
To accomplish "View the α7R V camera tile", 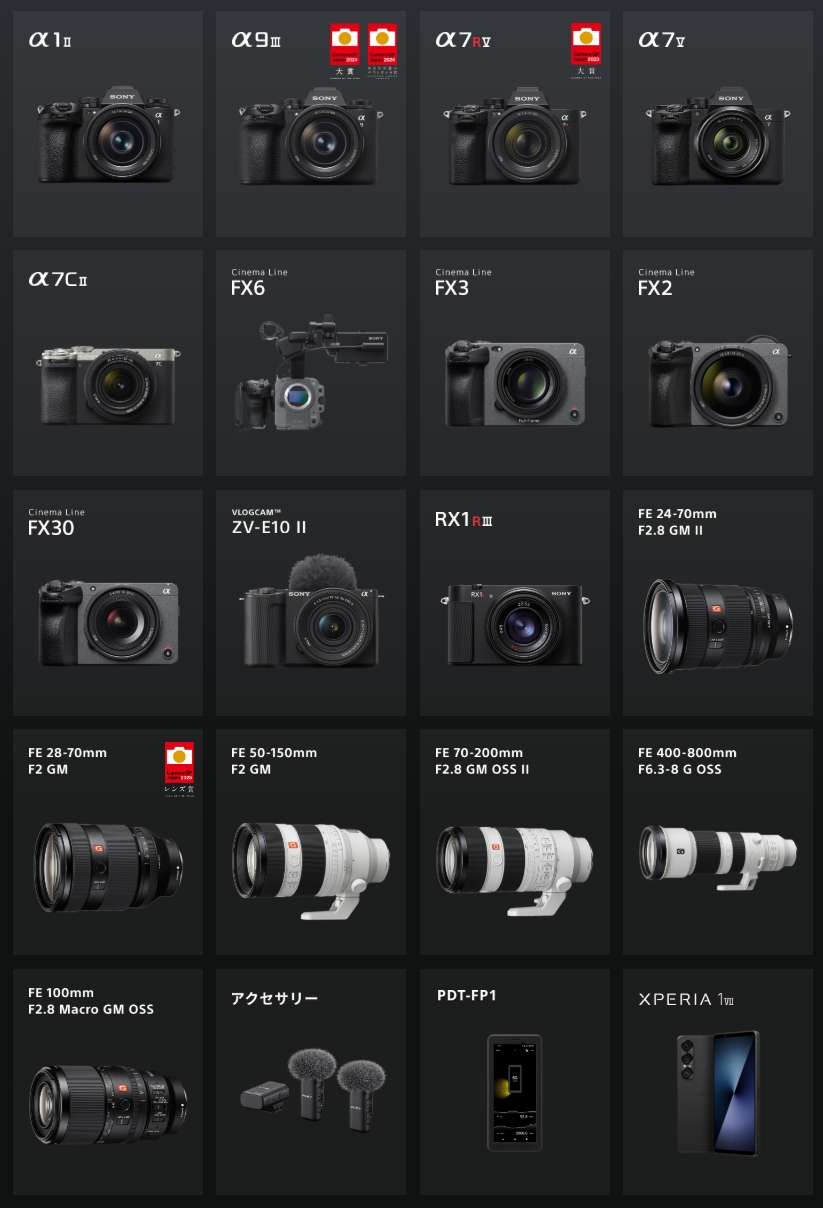I will click(514, 125).
